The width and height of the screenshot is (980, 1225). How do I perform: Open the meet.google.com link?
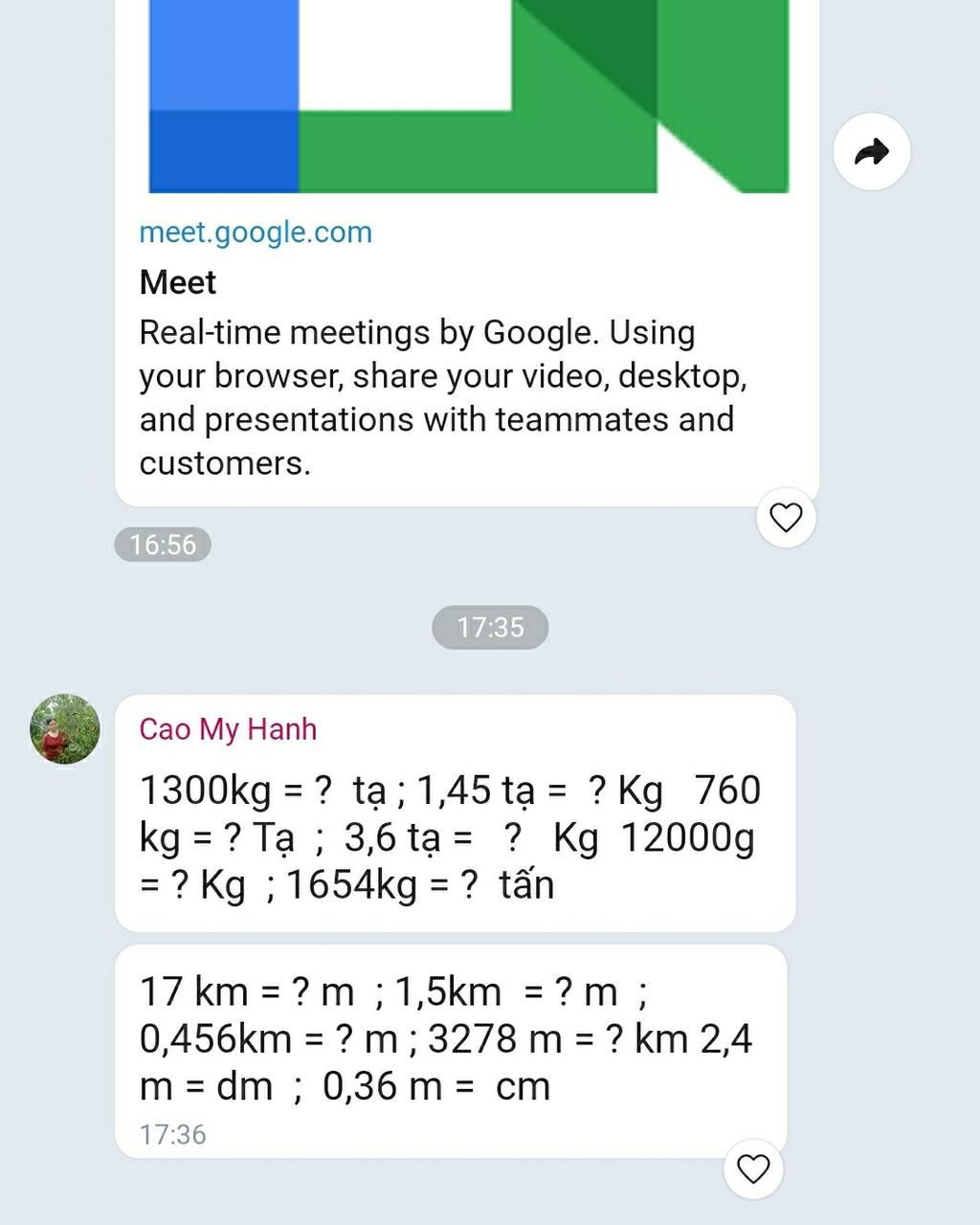point(256,233)
